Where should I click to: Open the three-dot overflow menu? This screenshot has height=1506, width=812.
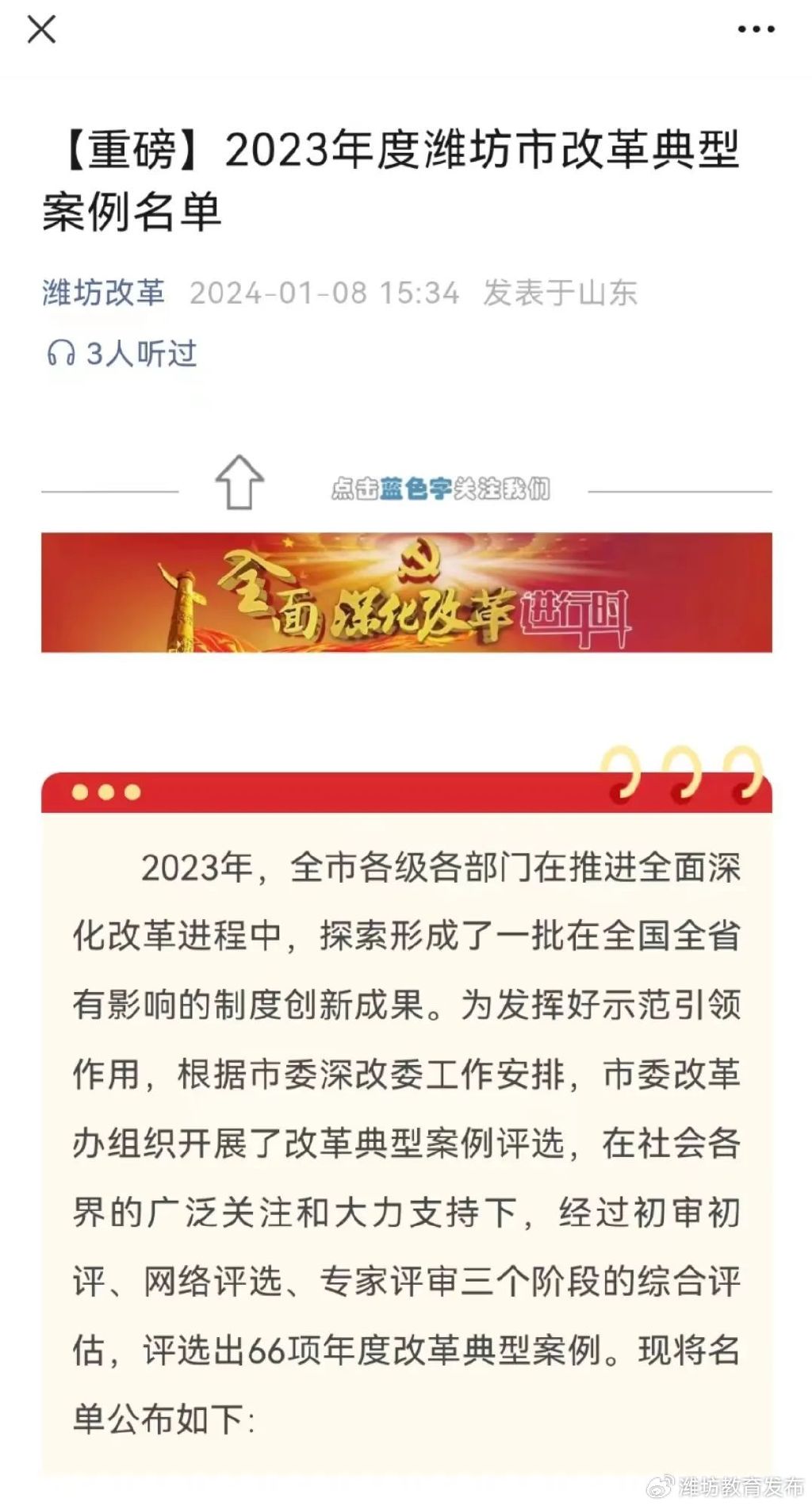756,29
